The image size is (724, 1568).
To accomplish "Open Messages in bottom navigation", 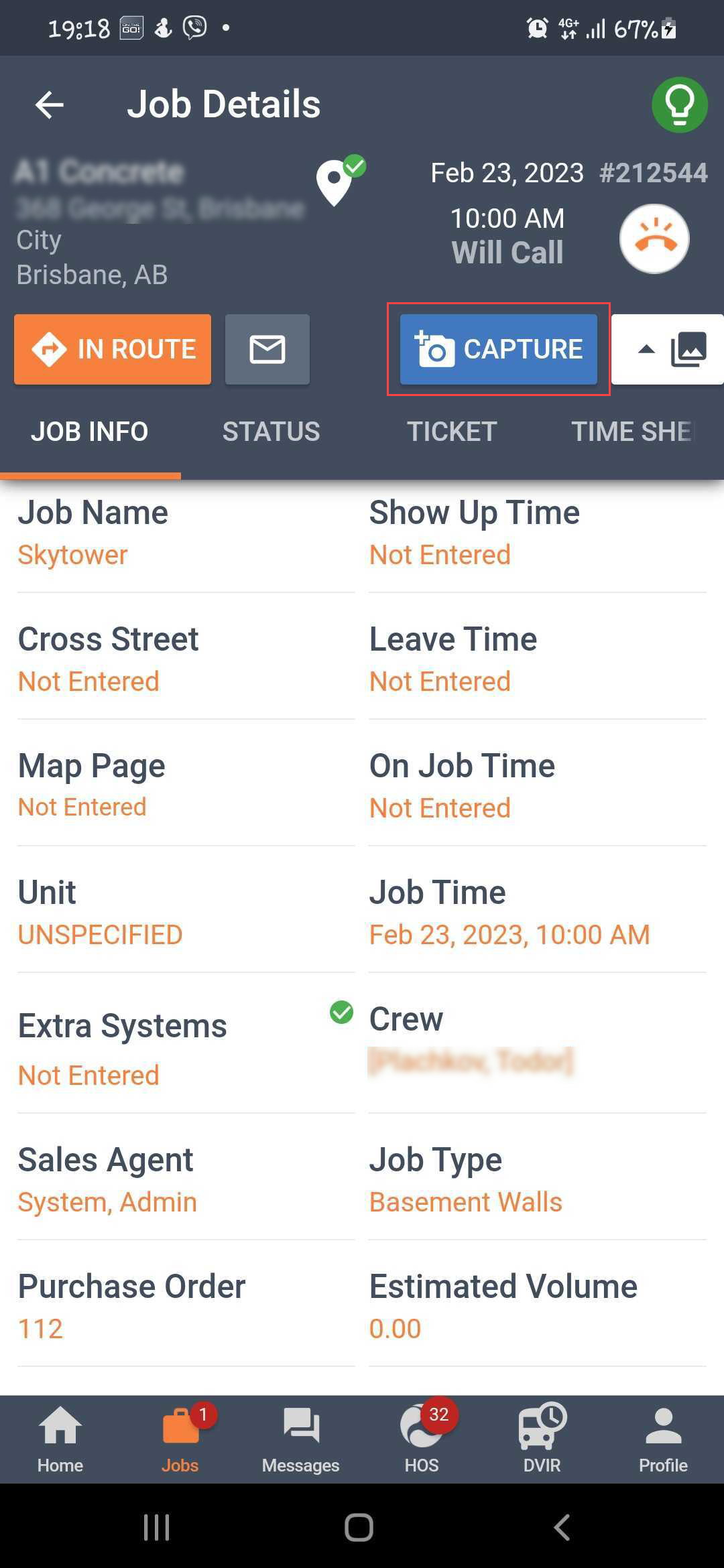I will tap(301, 1439).
